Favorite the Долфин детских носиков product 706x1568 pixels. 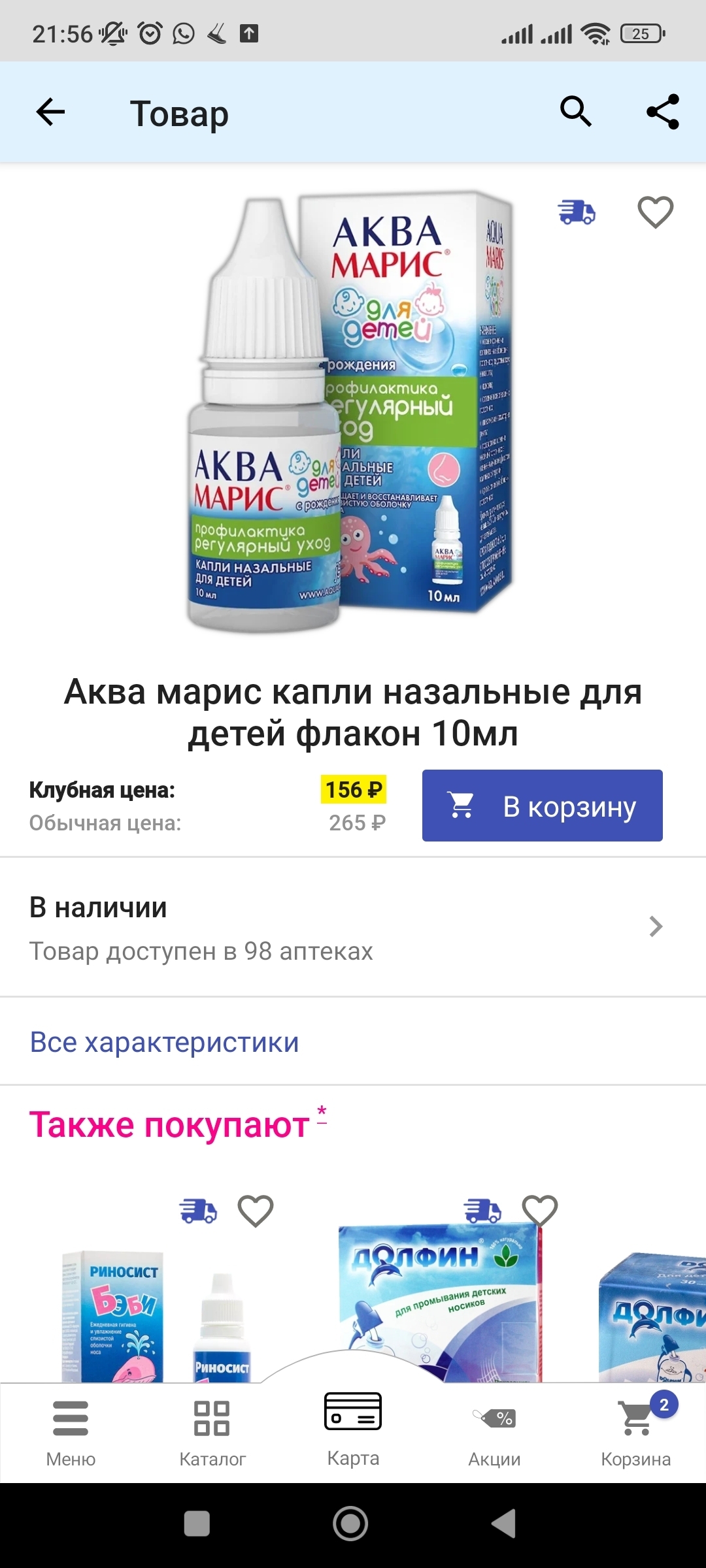539,1211
